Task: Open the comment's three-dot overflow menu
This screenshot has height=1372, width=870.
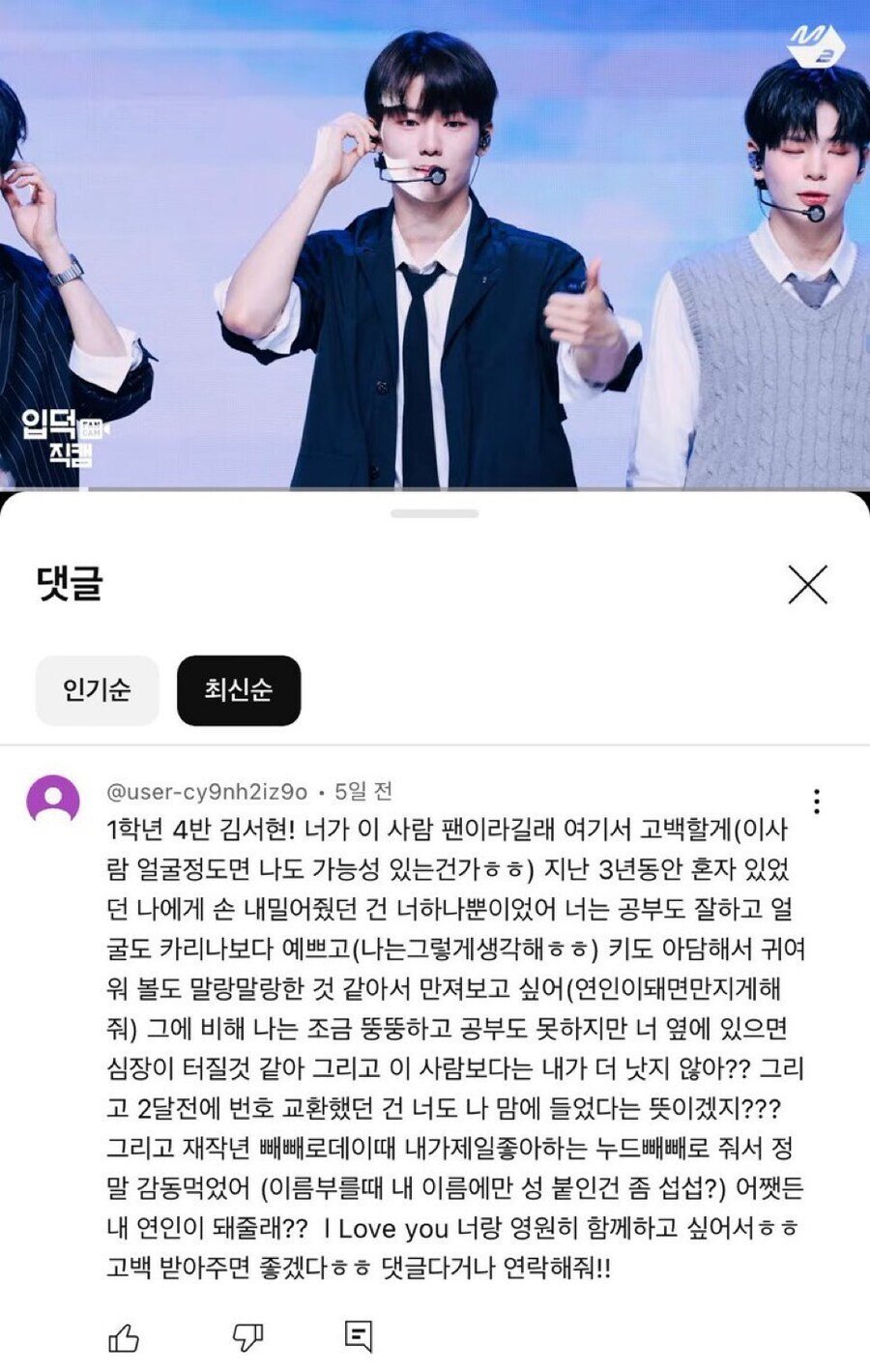Action: coord(817,801)
